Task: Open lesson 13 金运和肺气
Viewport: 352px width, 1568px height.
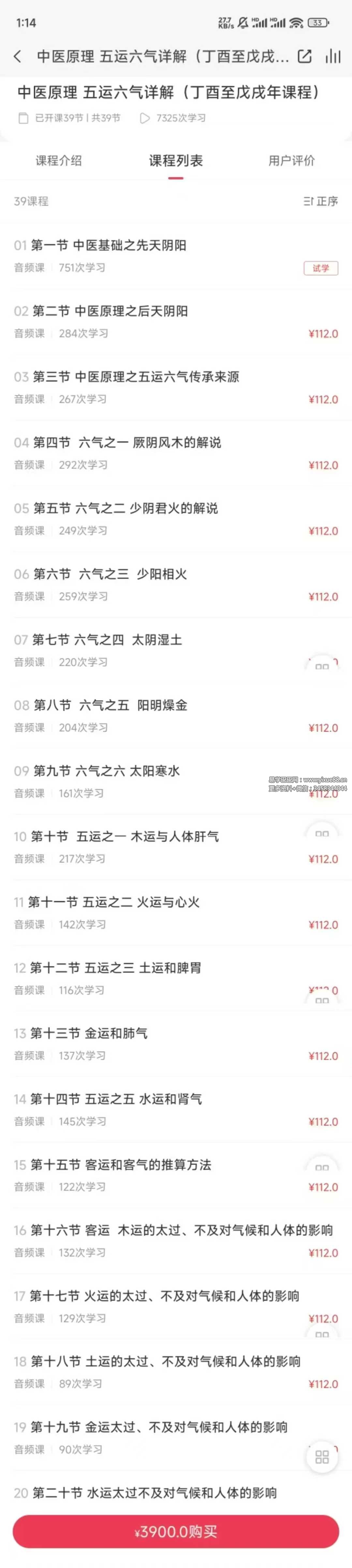Action: [89, 1034]
